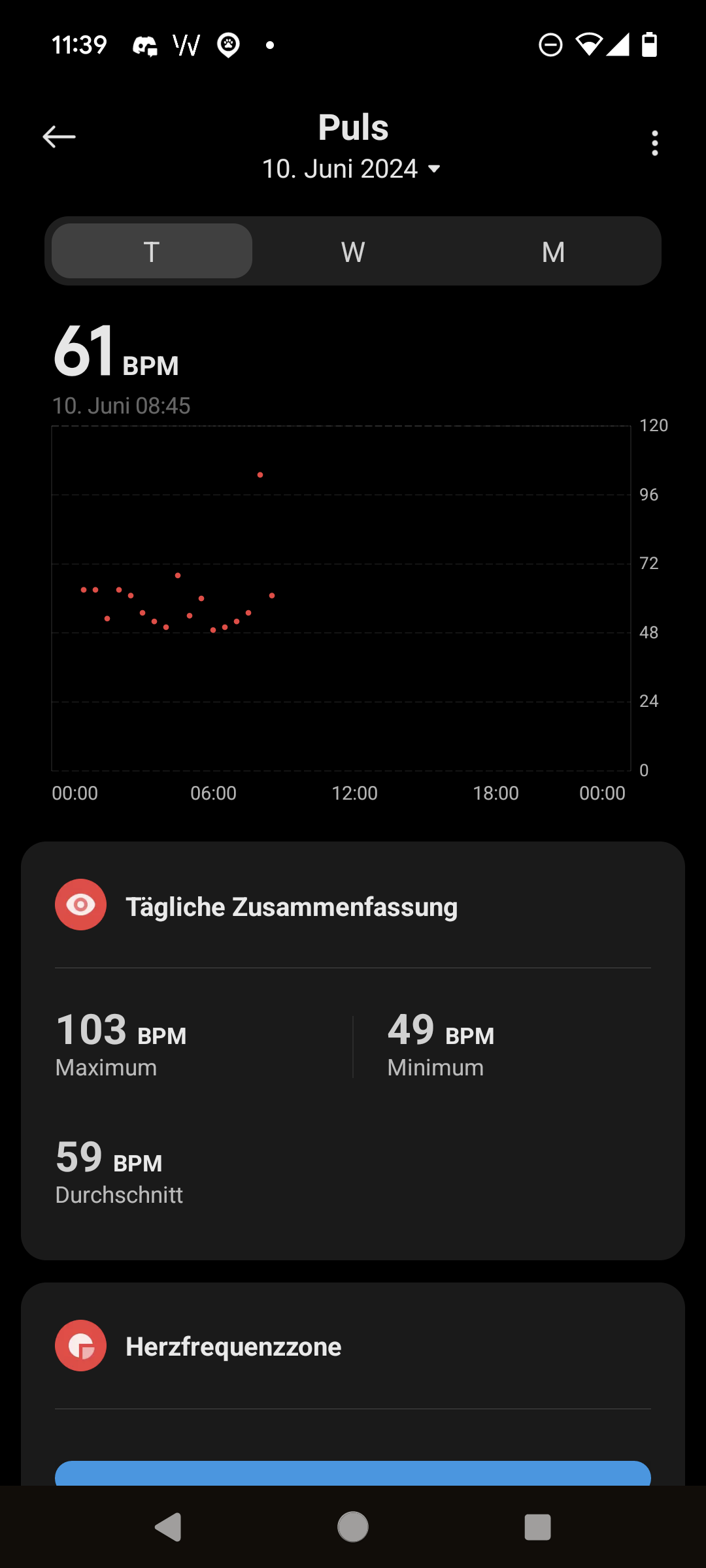Open recent apps from navigation bar
Viewport: 706px width, 1568px height.
click(x=537, y=1527)
